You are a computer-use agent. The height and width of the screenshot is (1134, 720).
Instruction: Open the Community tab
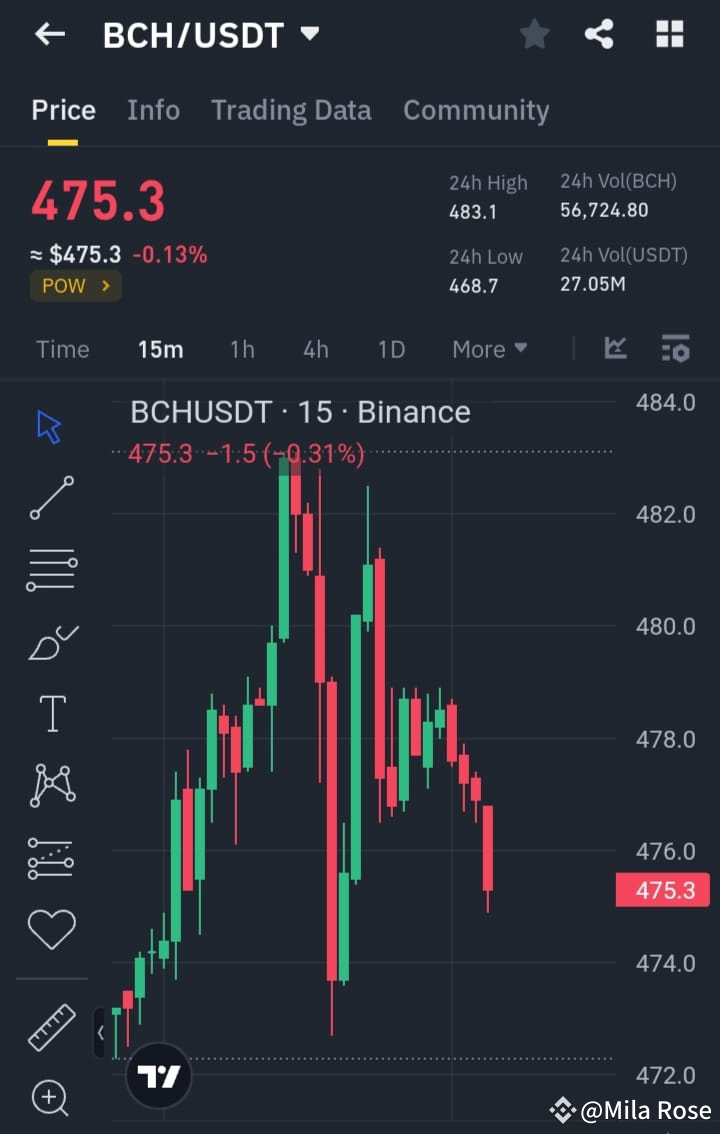476,110
